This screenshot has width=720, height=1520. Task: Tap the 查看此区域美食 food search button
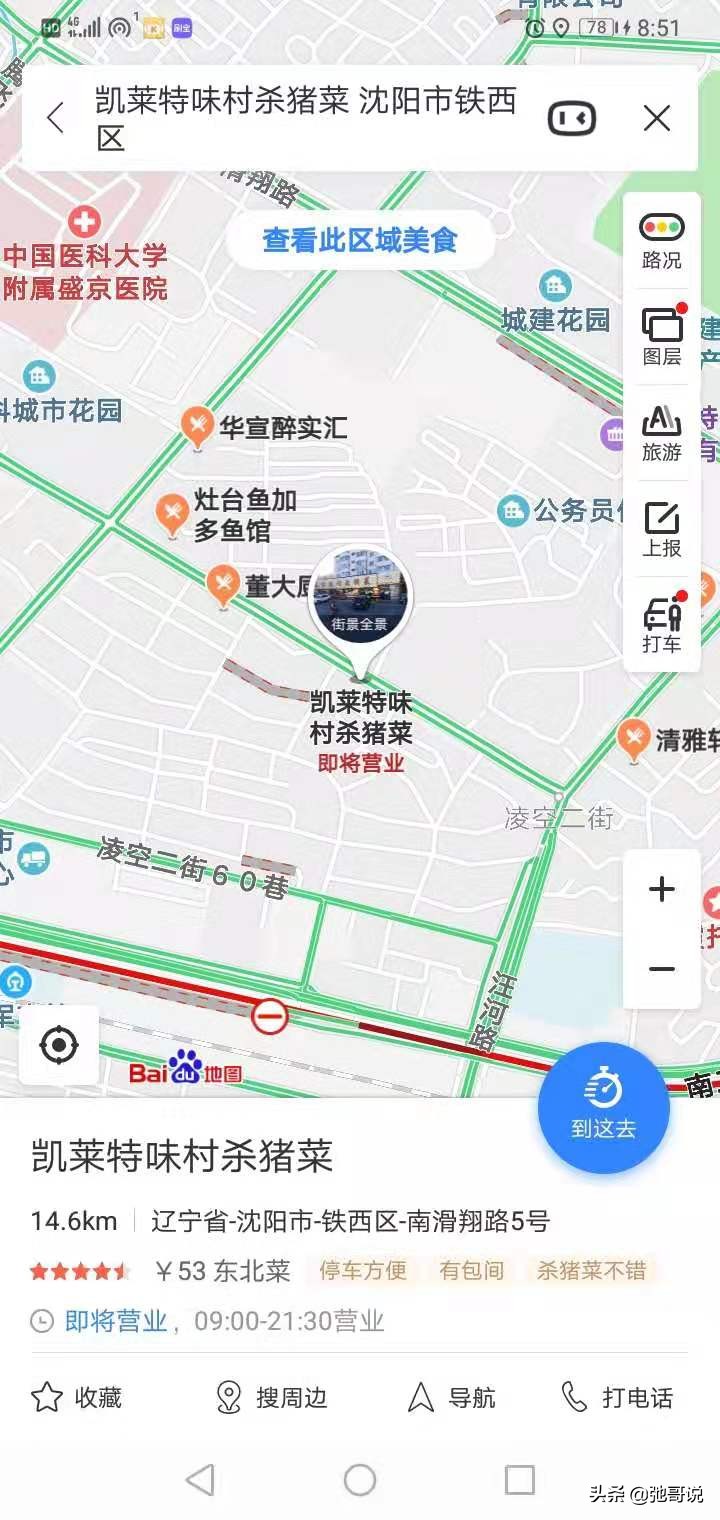click(x=360, y=240)
